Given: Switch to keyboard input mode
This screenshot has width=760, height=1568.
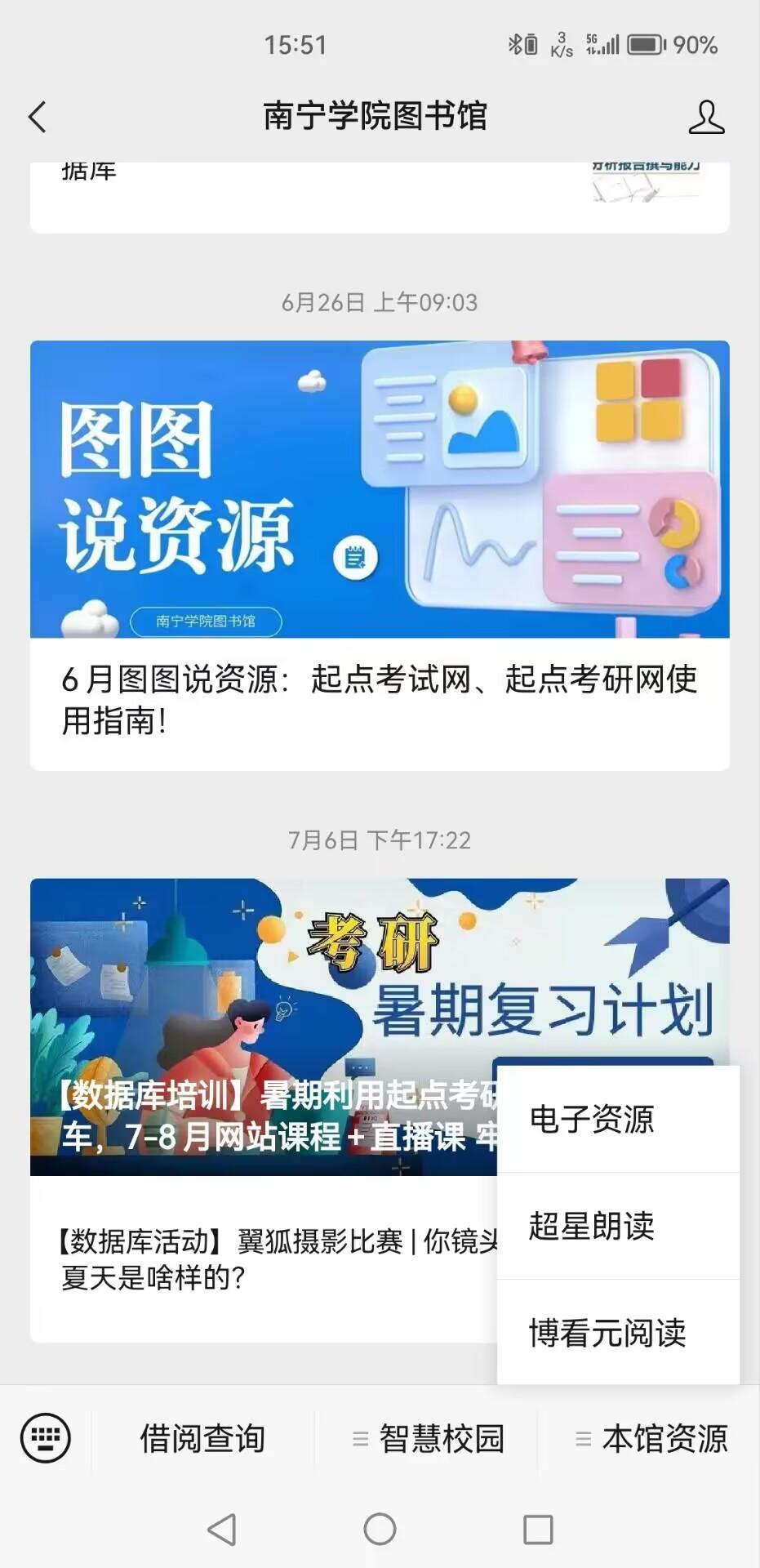Looking at the screenshot, I should coord(46,1438).
